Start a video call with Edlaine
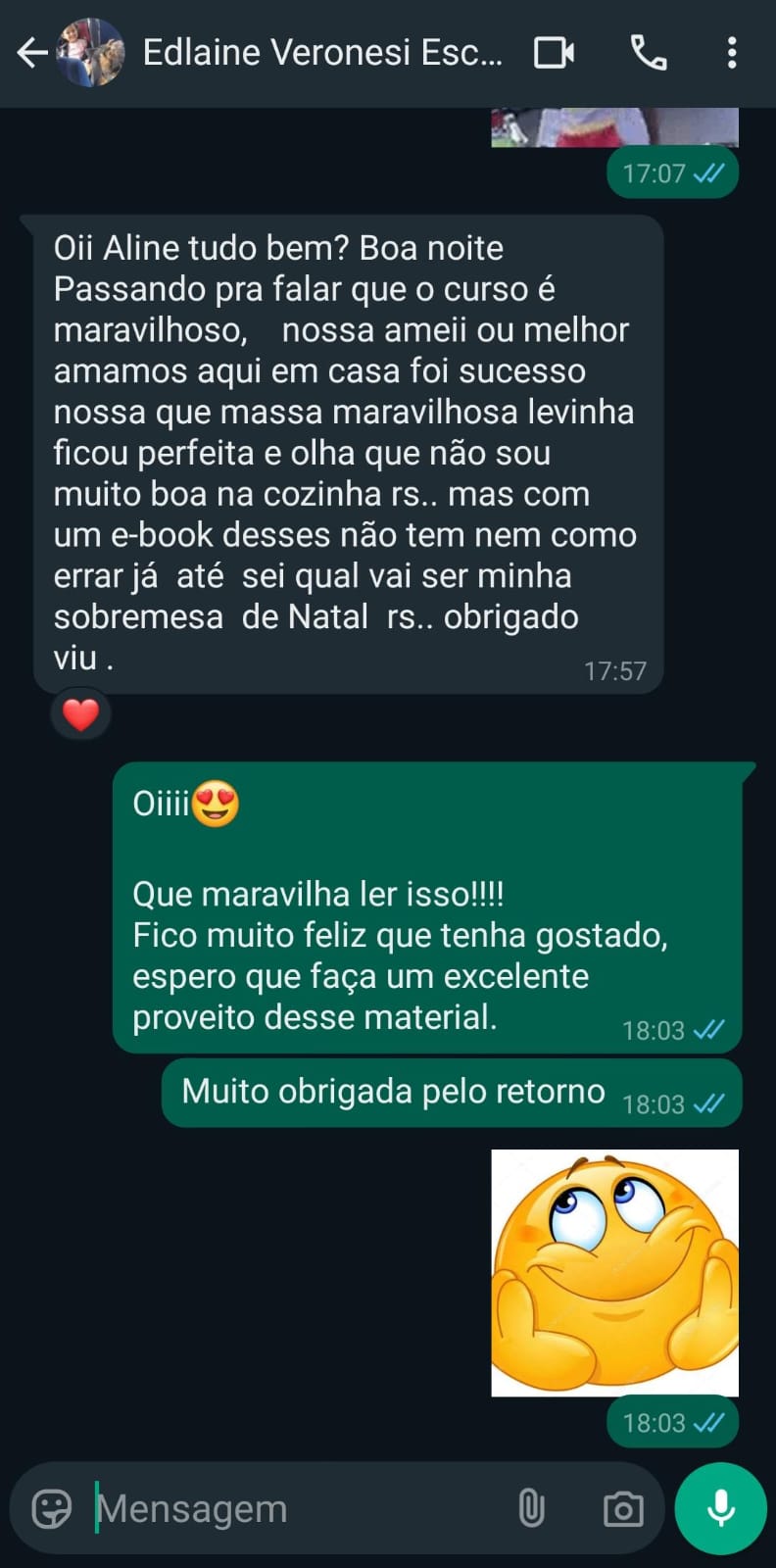 pos(554,53)
